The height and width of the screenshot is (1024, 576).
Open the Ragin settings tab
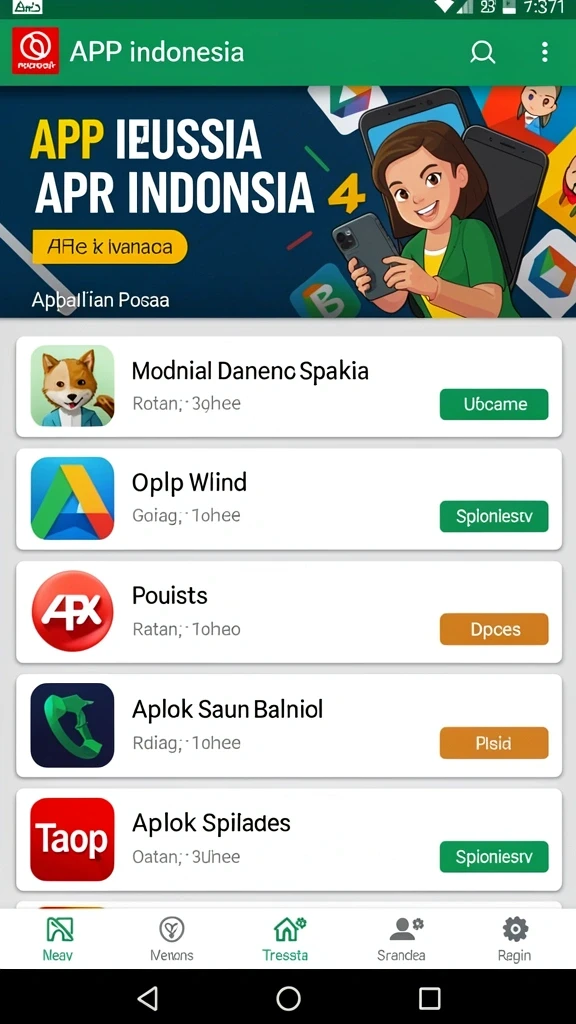click(x=515, y=938)
